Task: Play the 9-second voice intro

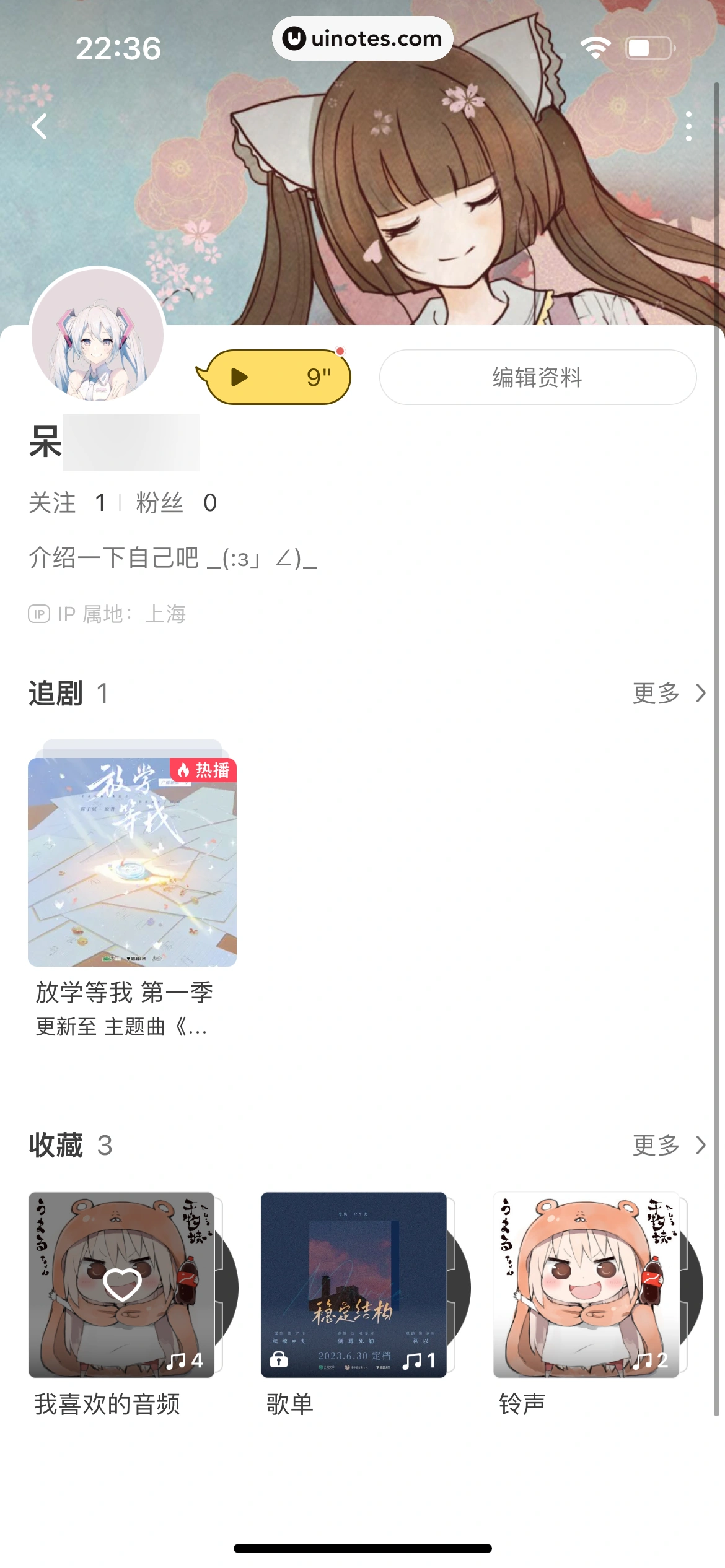Action: tap(278, 377)
